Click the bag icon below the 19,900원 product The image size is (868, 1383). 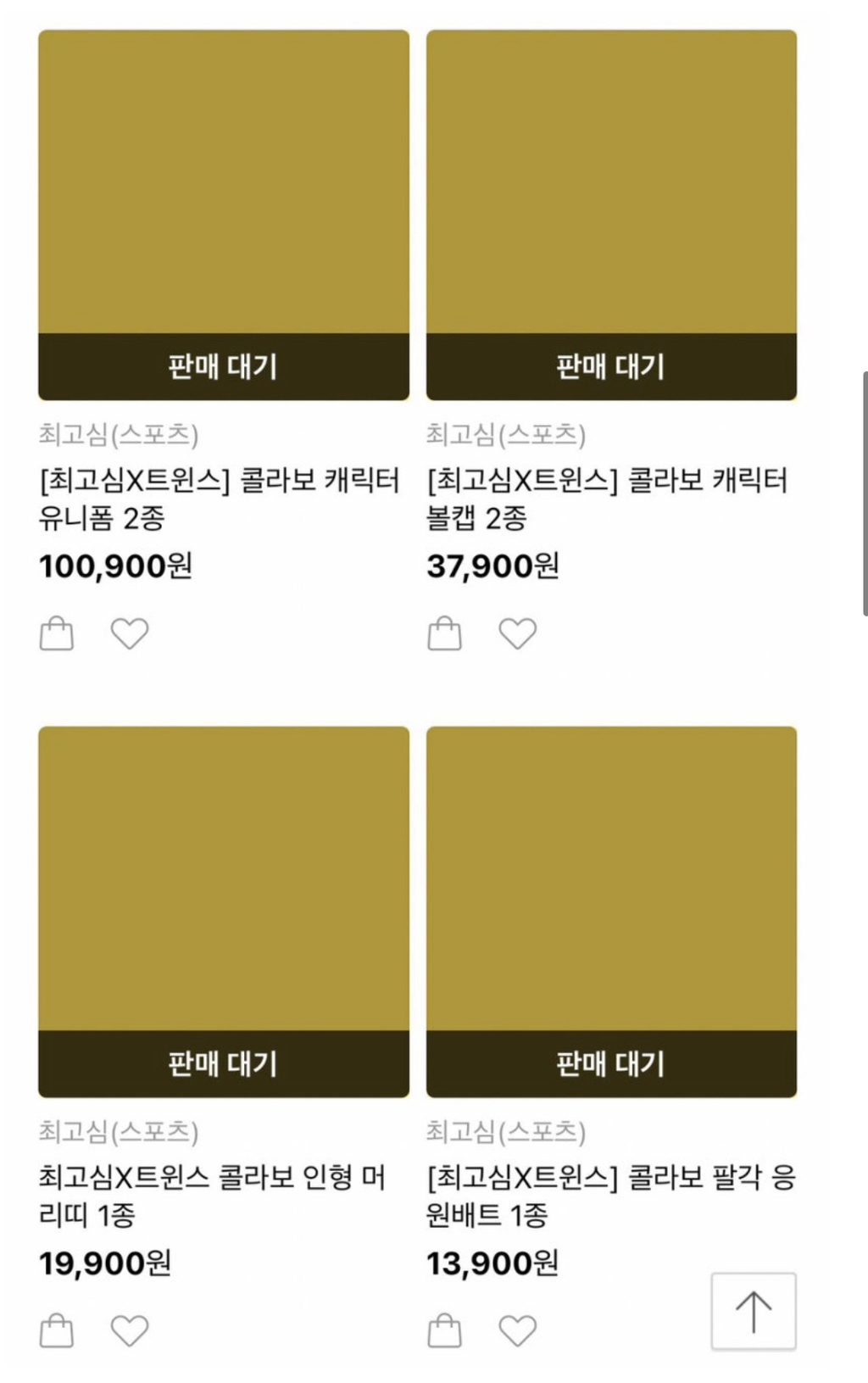57,1330
